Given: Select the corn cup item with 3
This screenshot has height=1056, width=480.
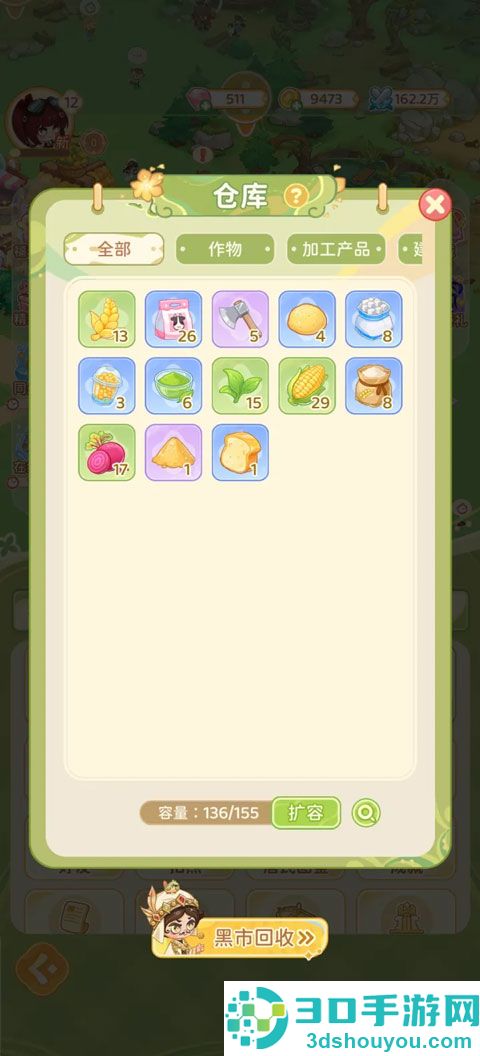Looking at the screenshot, I should point(106,386).
